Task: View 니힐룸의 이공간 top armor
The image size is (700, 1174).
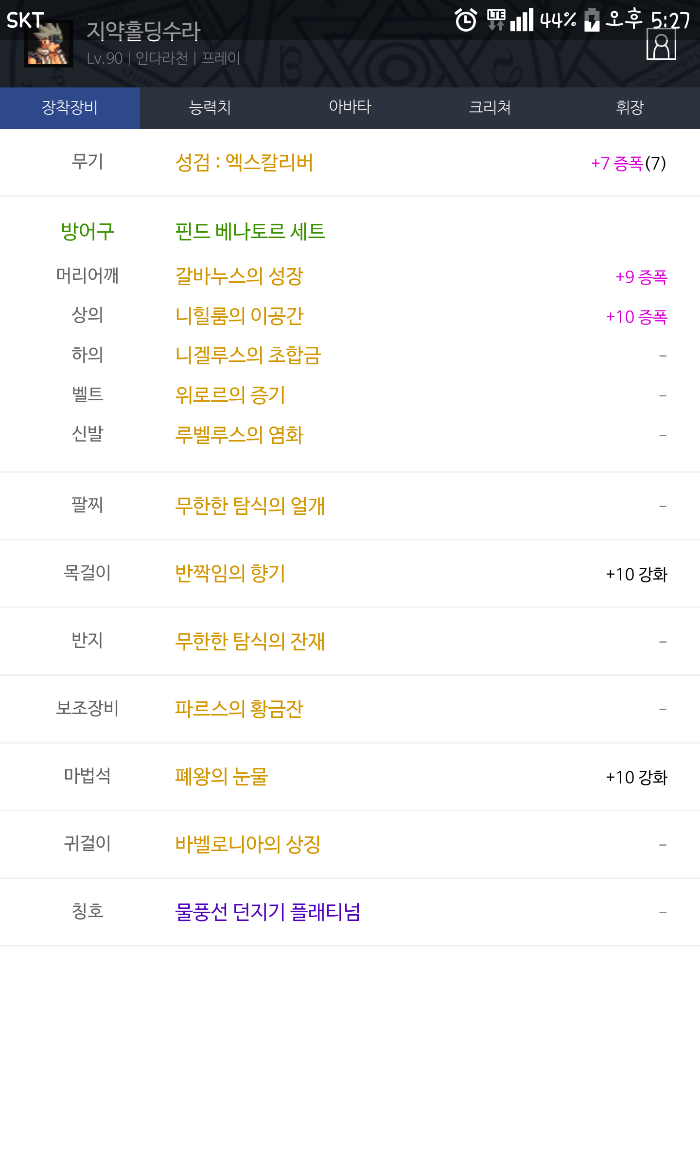Action: (x=239, y=316)
